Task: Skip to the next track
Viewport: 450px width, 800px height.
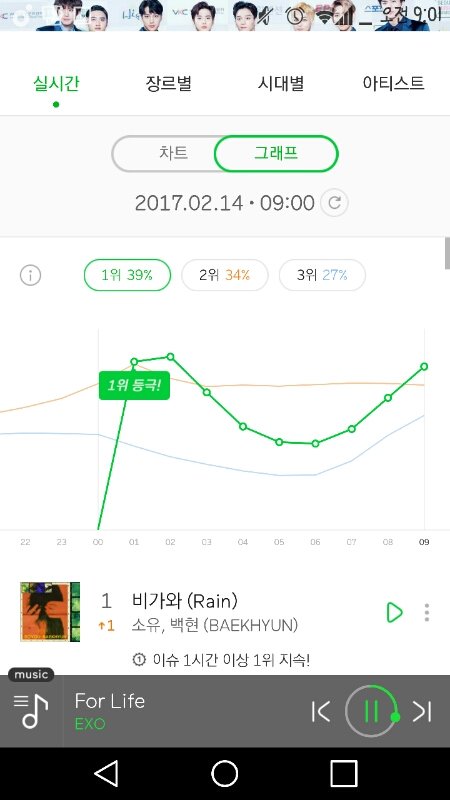Action: pos(422,711)
